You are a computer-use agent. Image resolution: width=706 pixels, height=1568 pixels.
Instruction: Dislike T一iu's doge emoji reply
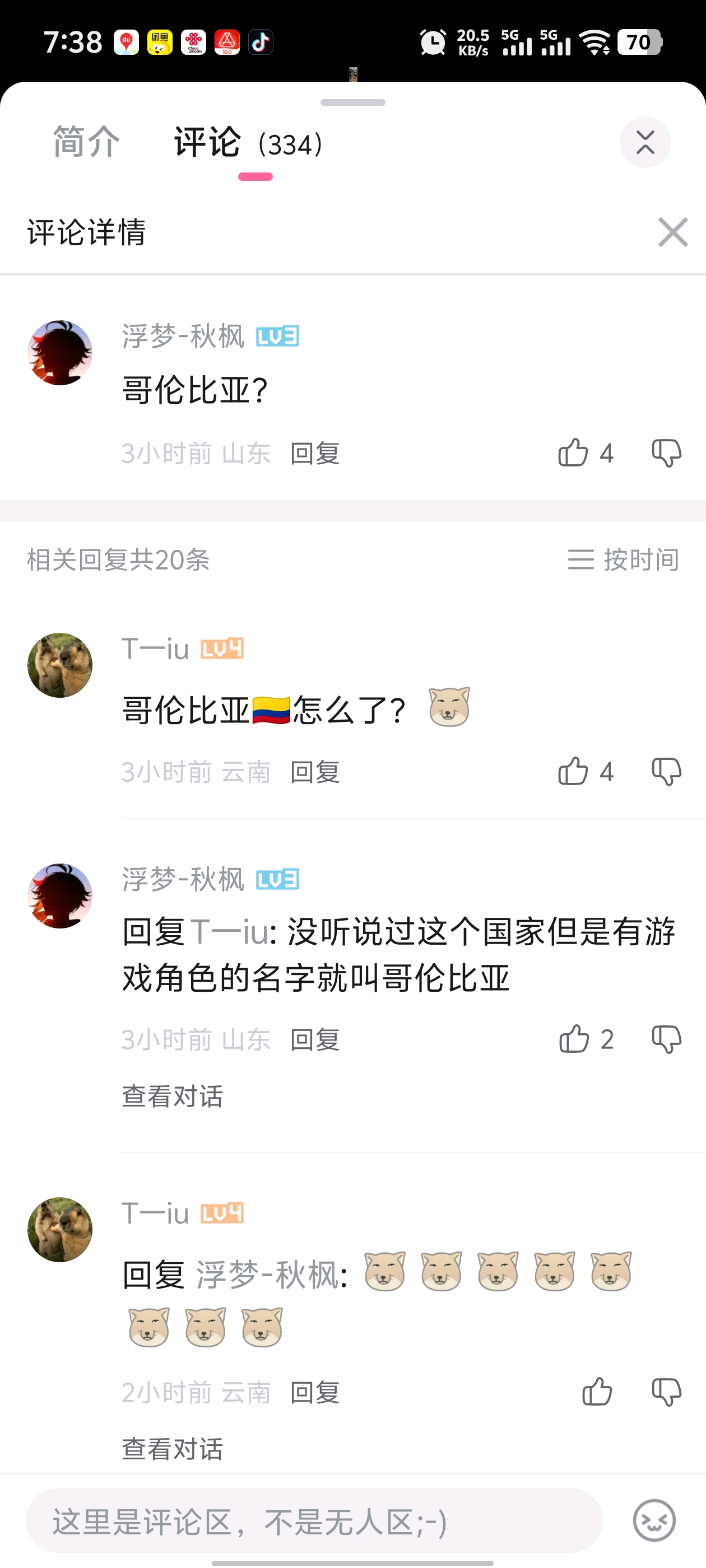666,1392
